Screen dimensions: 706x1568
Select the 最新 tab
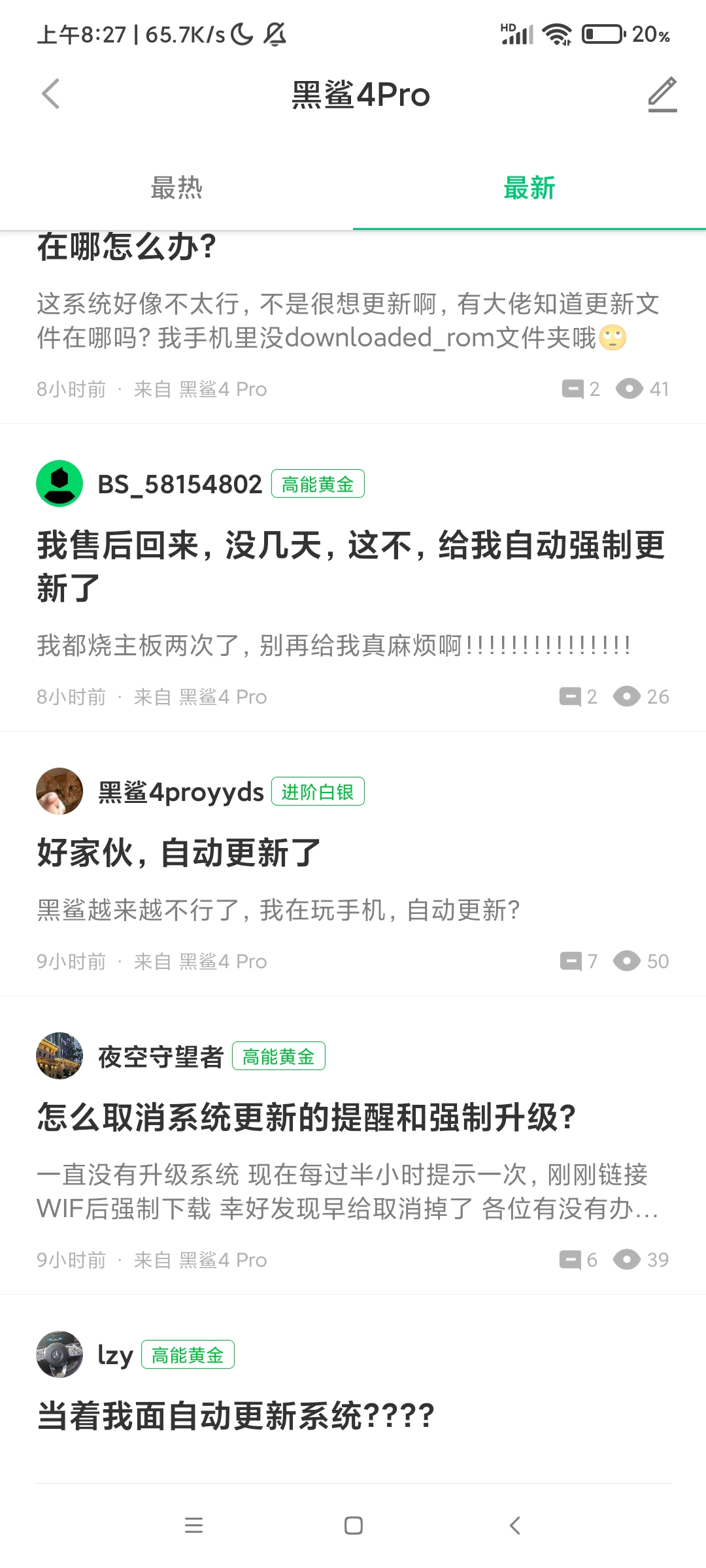click(x=529, y=188)
